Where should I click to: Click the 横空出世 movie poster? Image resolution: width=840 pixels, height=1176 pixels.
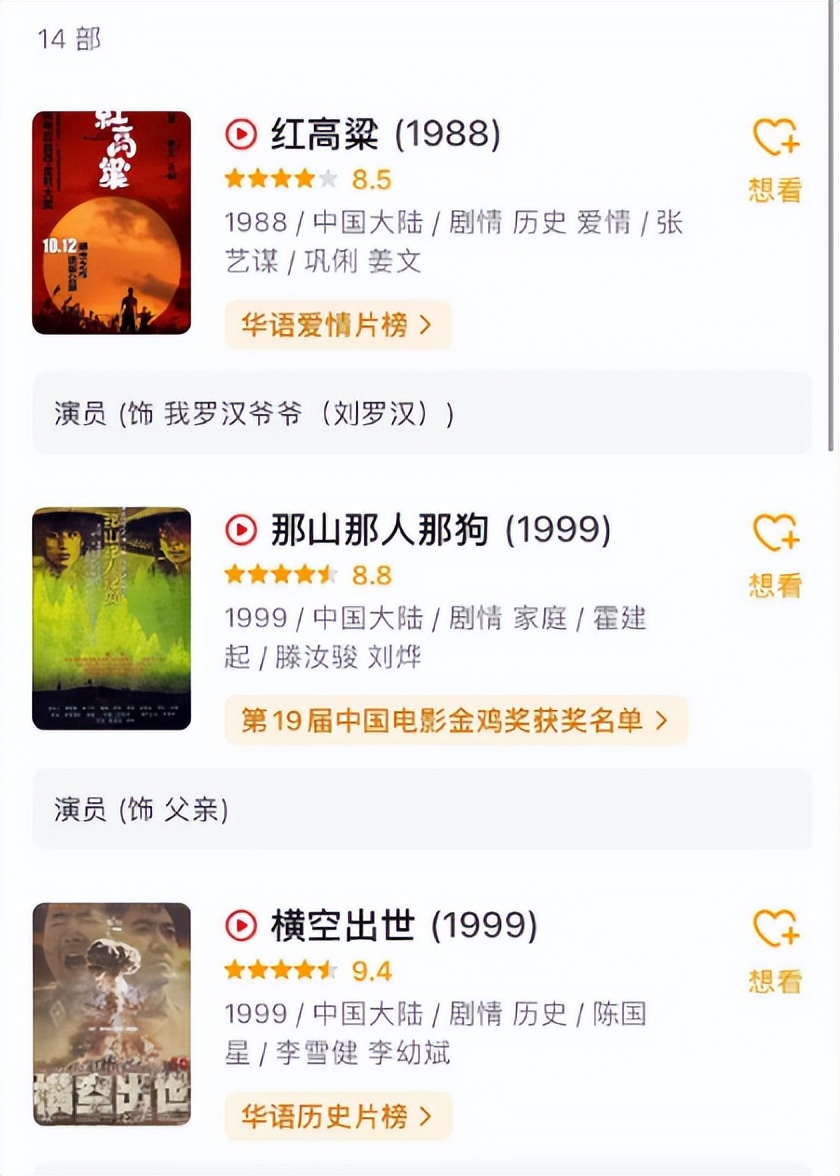111,1018
